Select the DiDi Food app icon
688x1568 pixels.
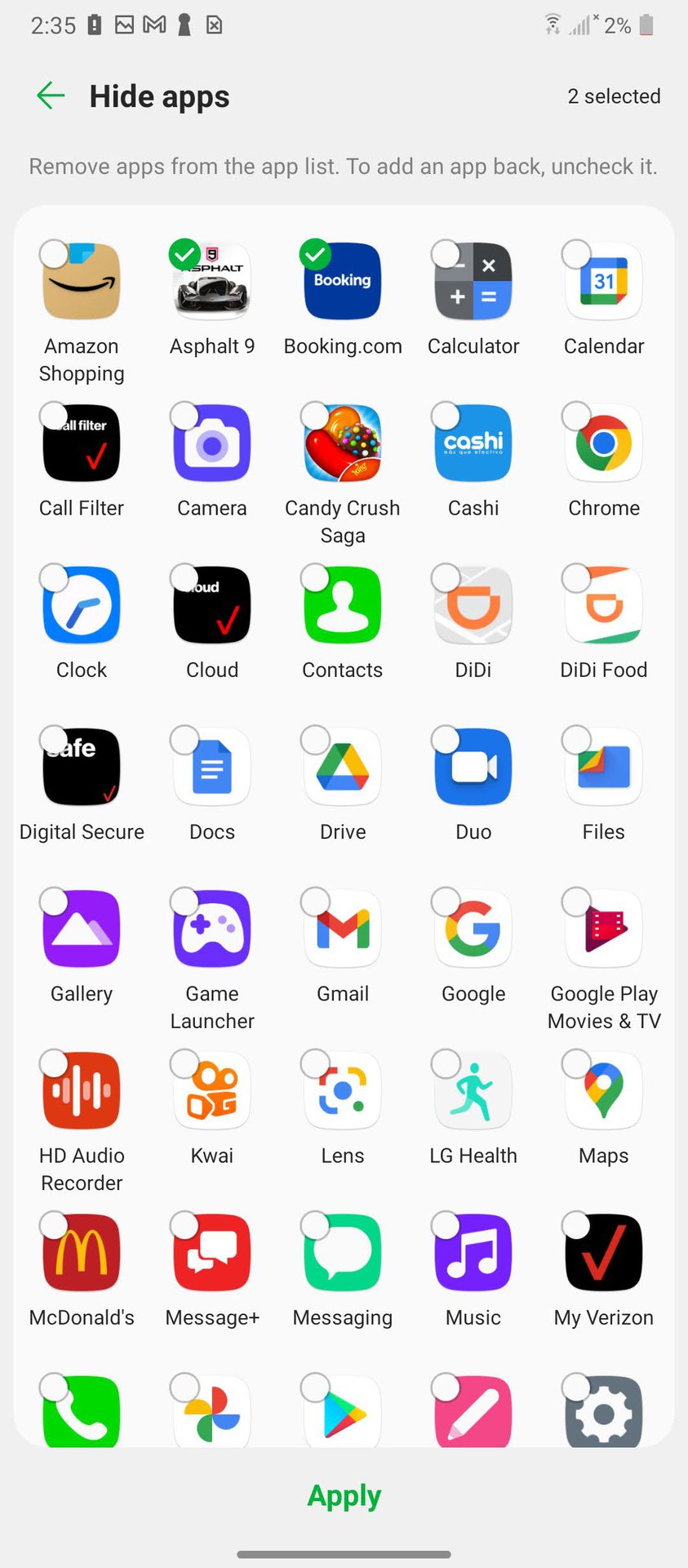[603, 605]
